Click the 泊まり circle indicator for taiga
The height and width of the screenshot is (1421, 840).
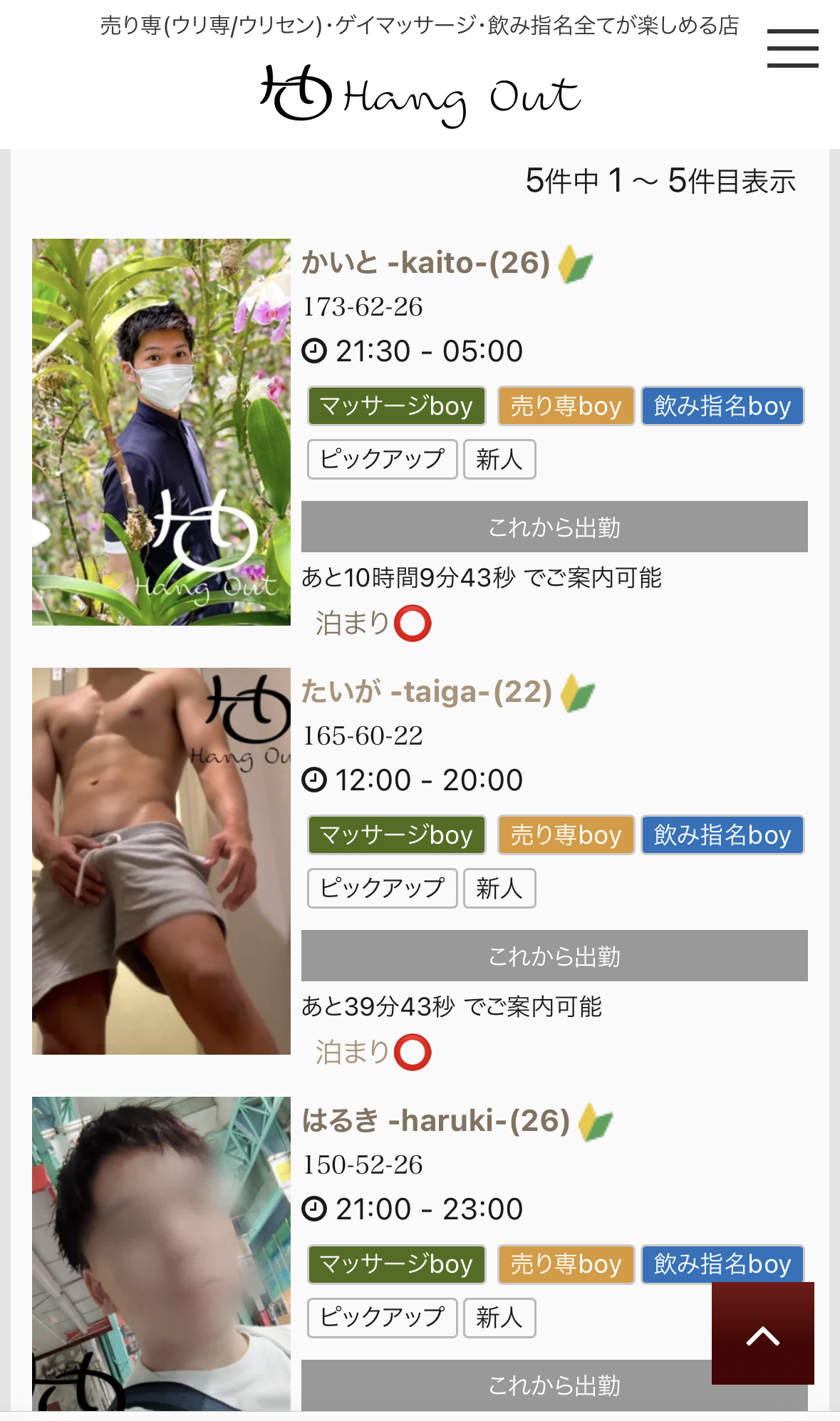point(414,1051)
